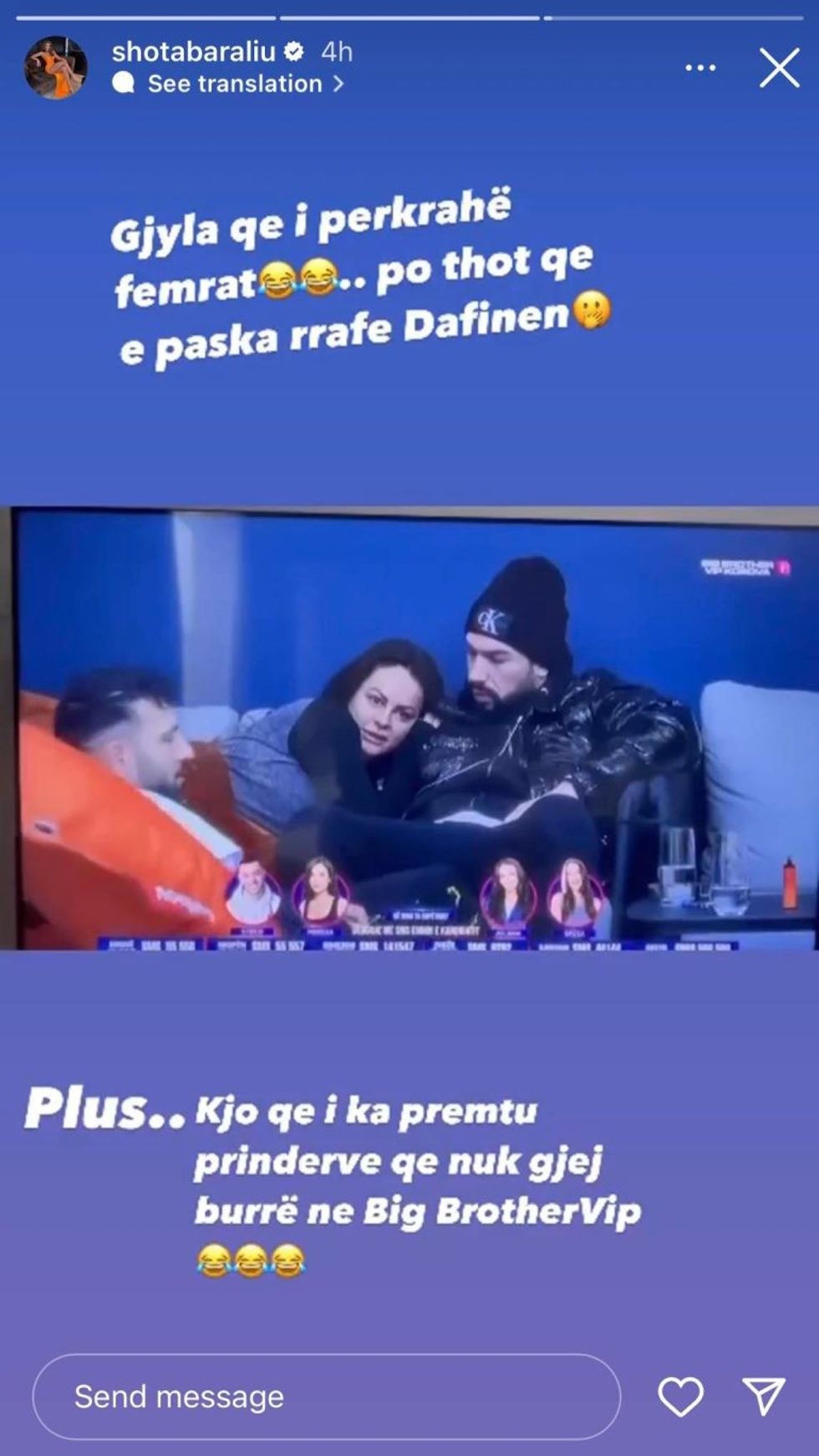Viewport: 819px width, 1456px height.
Task: Focus the Send message field
Action: (x=326, y=1397)
